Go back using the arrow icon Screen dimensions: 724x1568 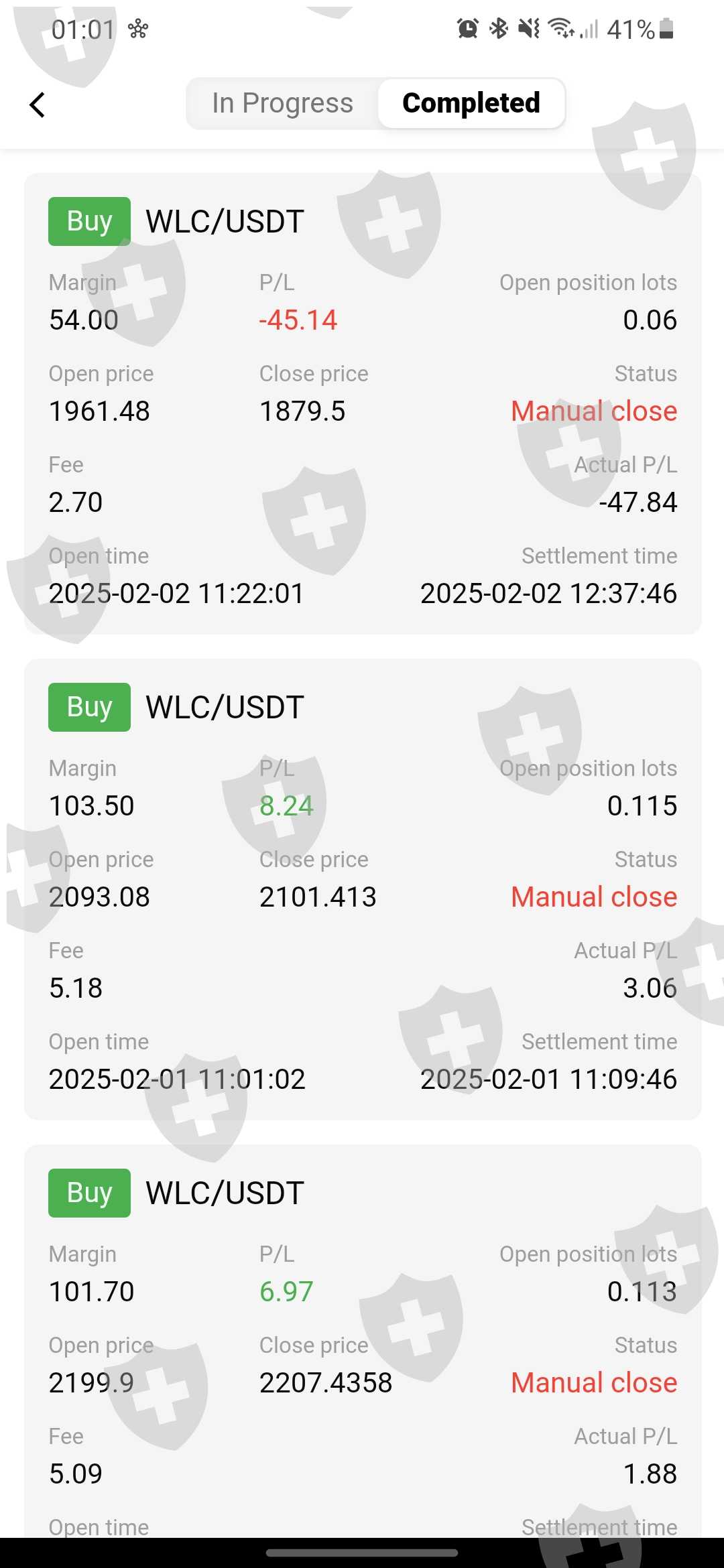(38, 105)
